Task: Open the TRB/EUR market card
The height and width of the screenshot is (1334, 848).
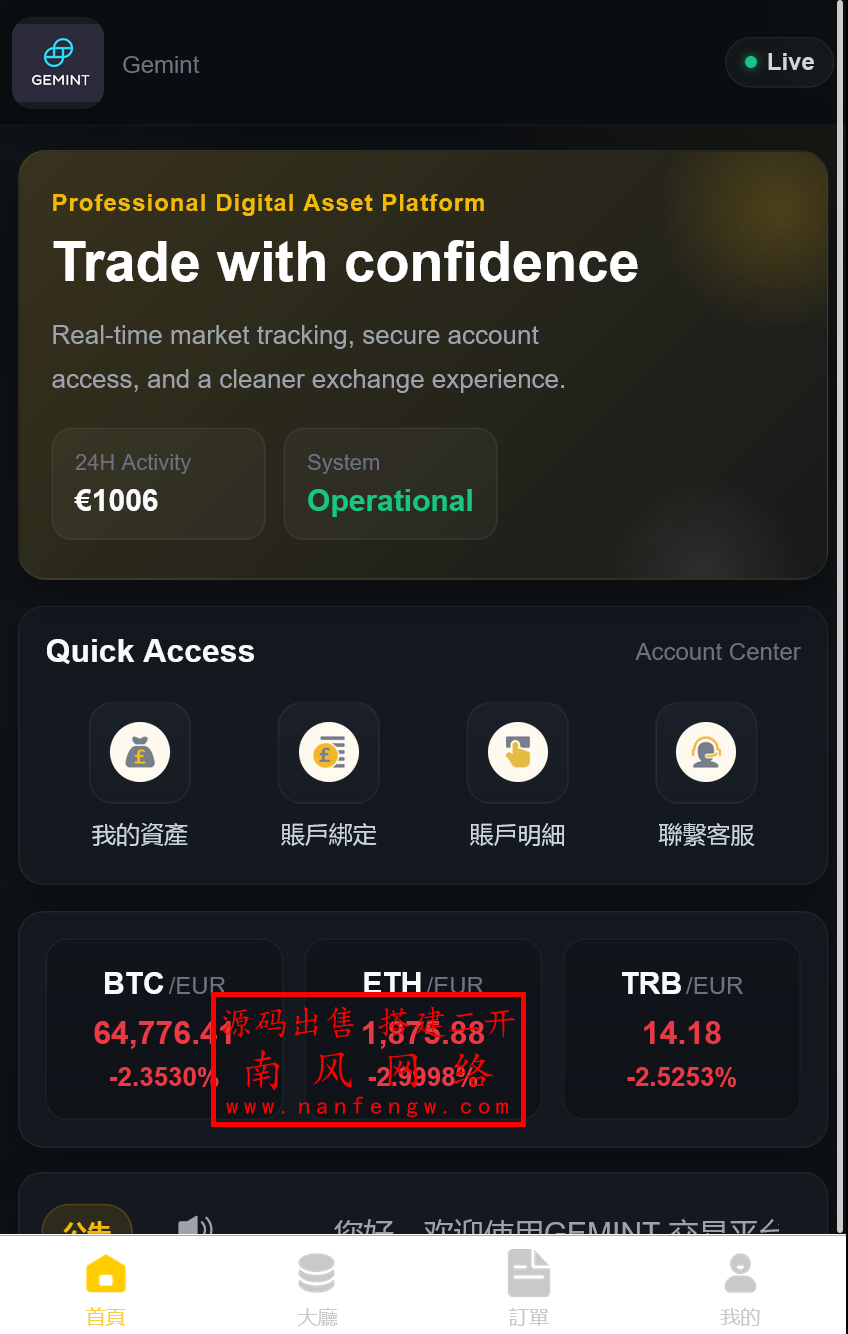Action: [x=682, y=1030]
